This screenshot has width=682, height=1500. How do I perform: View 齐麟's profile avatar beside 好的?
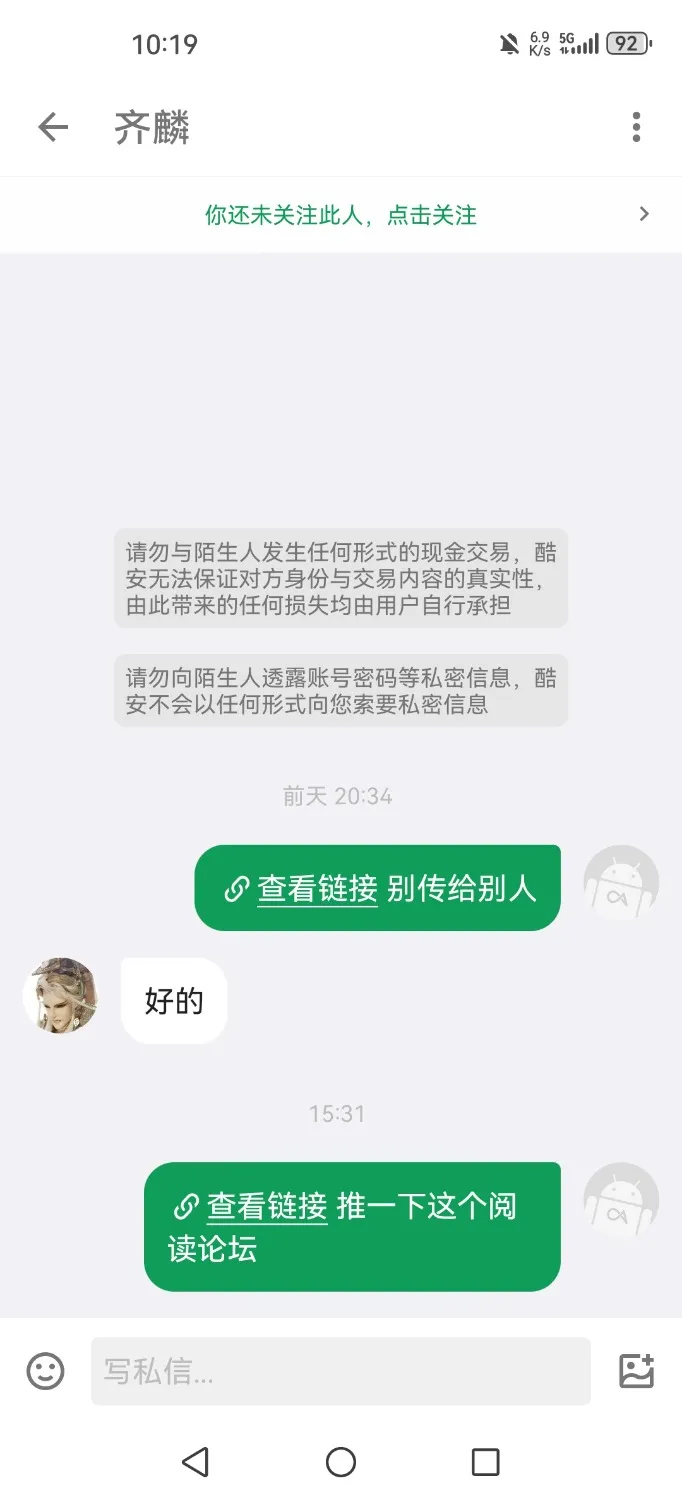(x=60, y=996)
